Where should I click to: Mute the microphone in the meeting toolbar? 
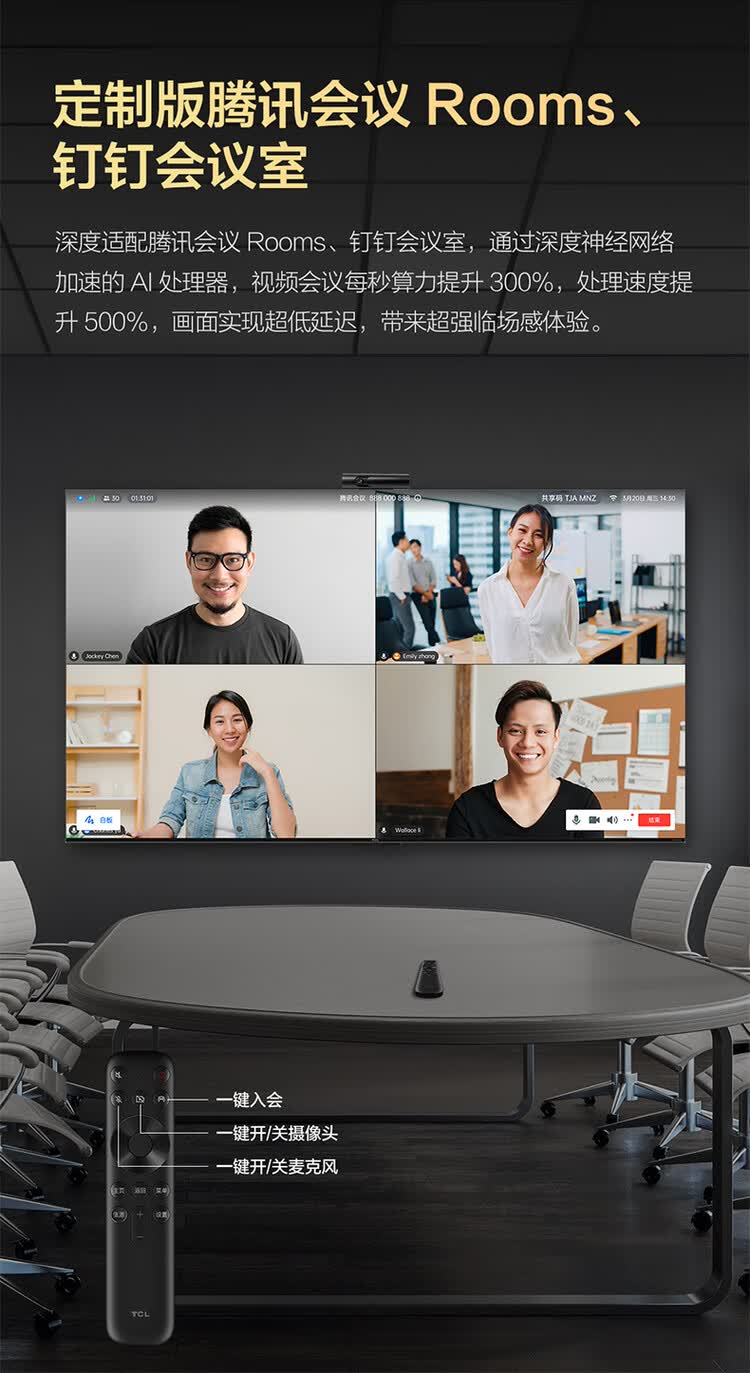(576, 820)
